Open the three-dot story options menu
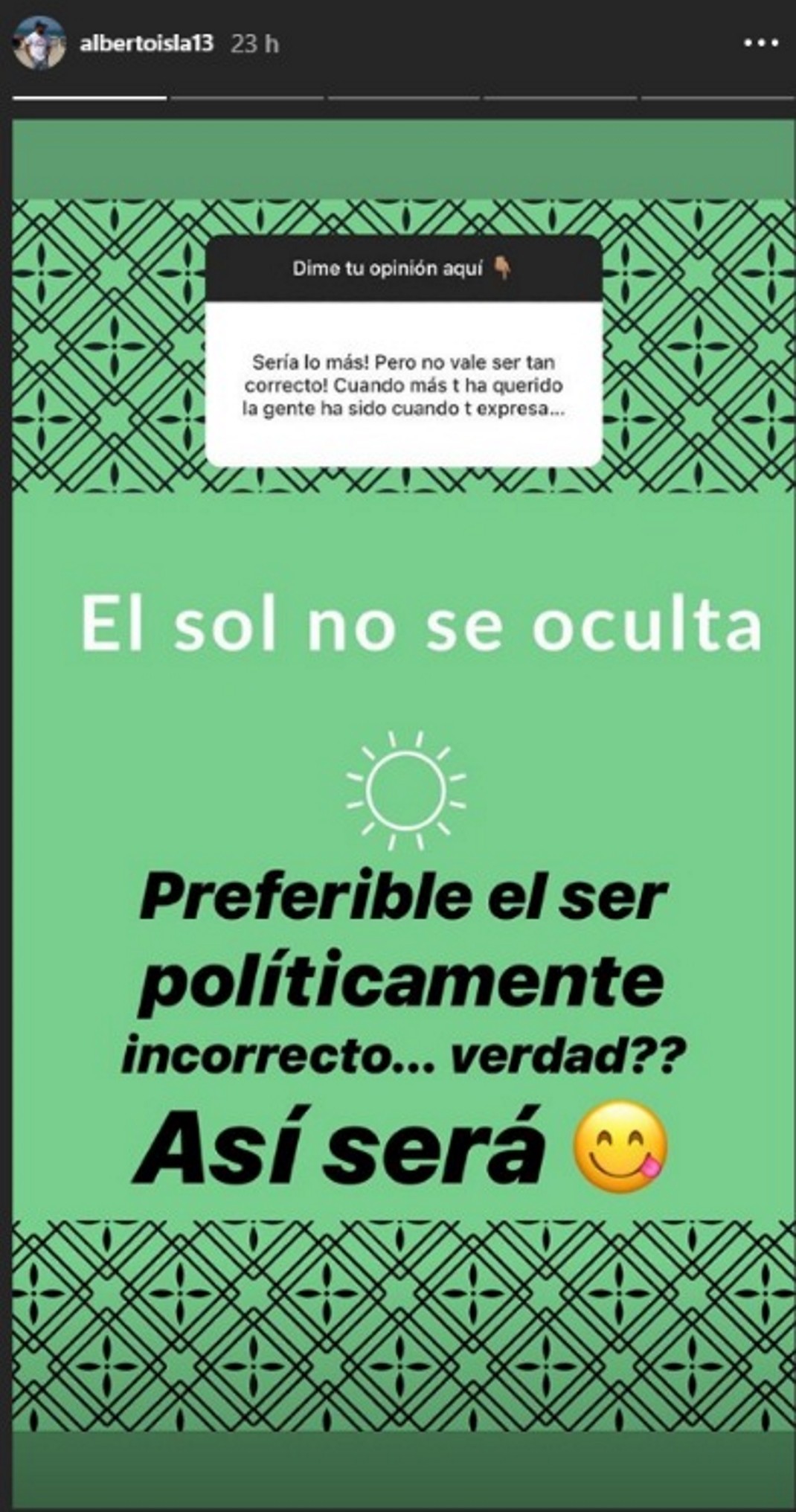The height and width of the screenshot is (1512, 796). [761, 44]
